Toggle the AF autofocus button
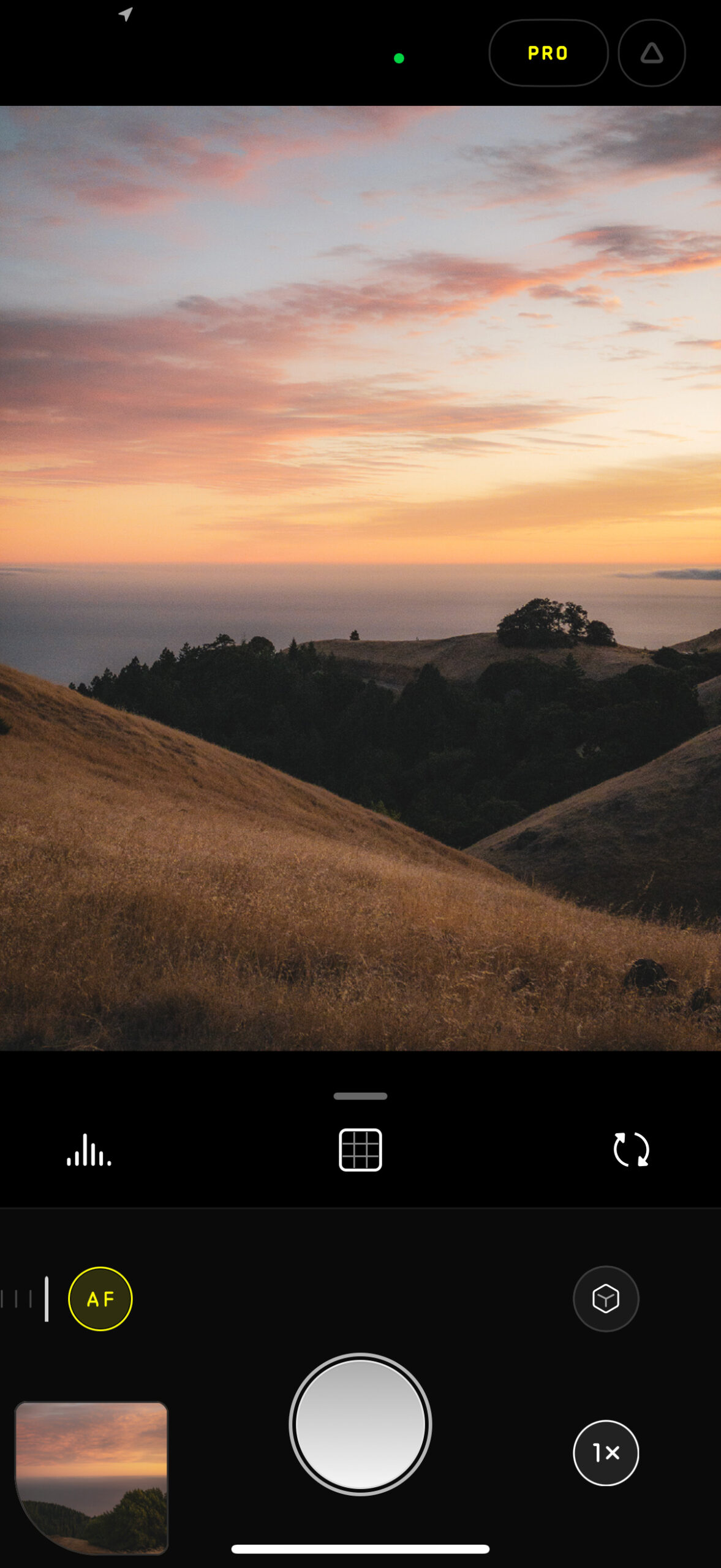 [x=100, y=1298]
